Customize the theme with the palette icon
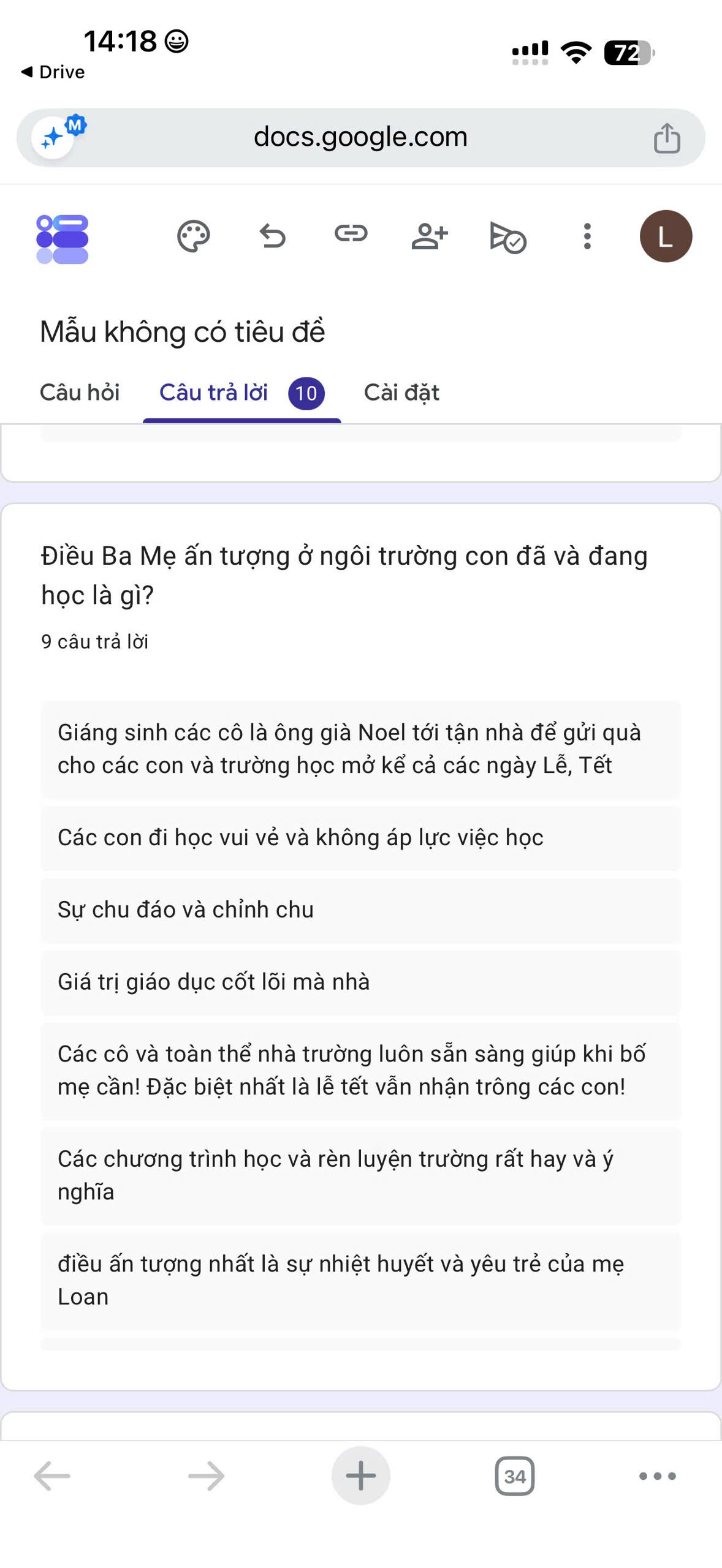The width and height of the screenshot is (722, 1568). 194,236
